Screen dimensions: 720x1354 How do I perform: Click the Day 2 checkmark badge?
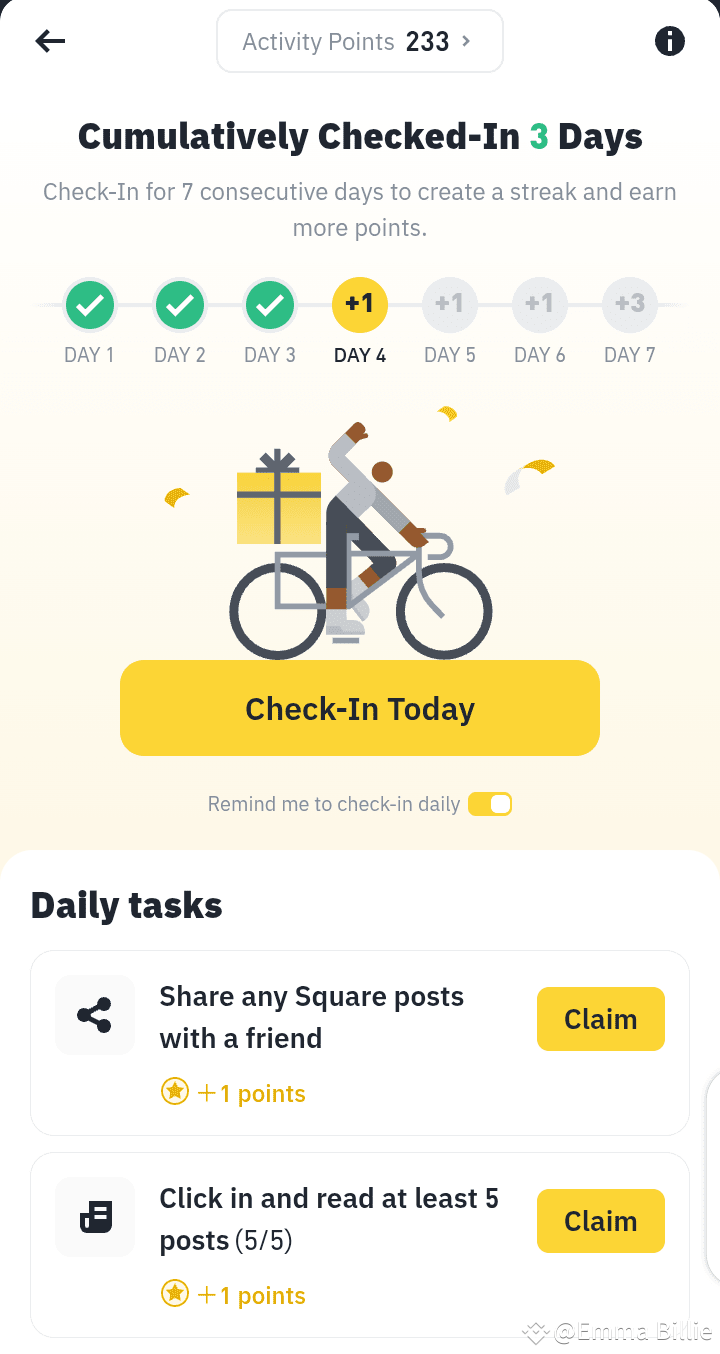click(180, 305)
